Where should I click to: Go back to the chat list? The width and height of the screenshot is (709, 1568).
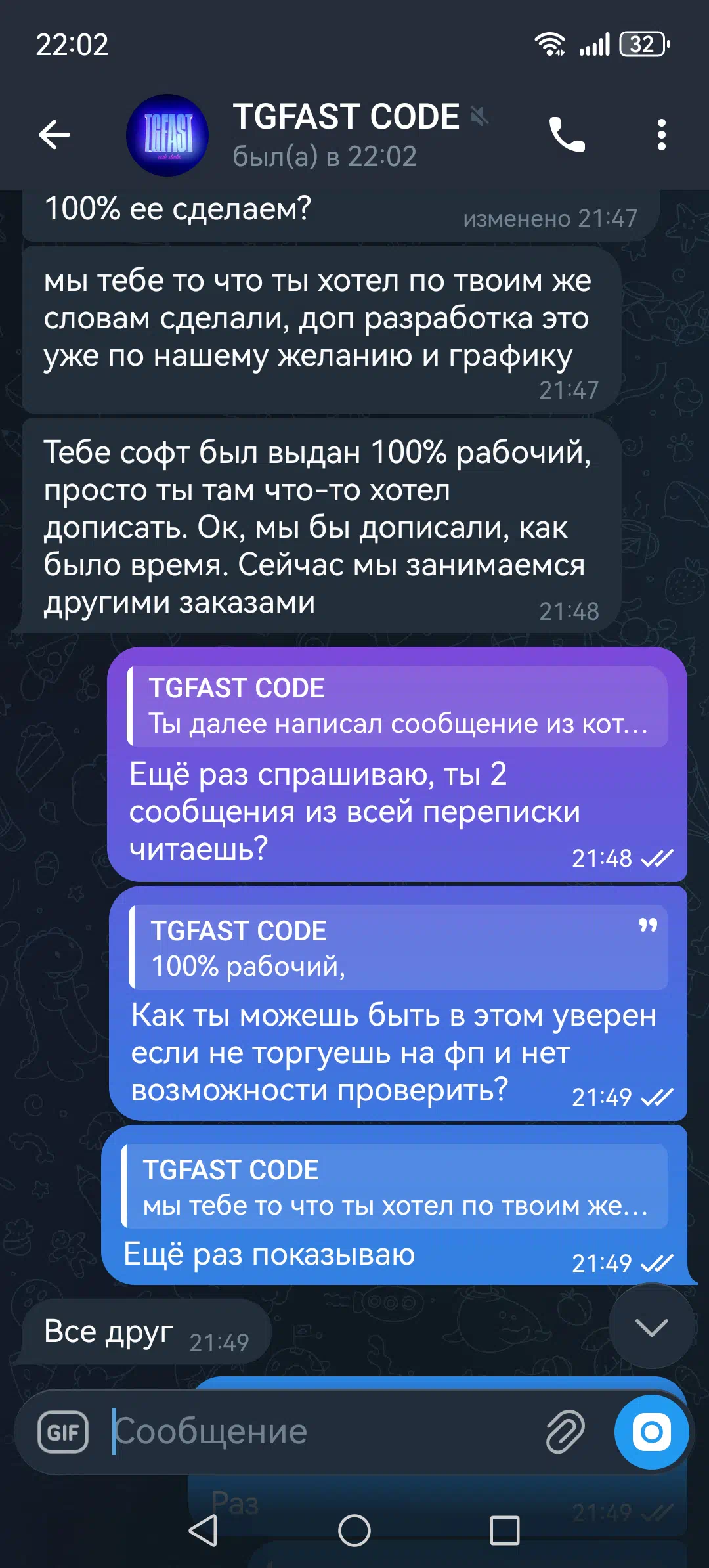coord(54,135)
